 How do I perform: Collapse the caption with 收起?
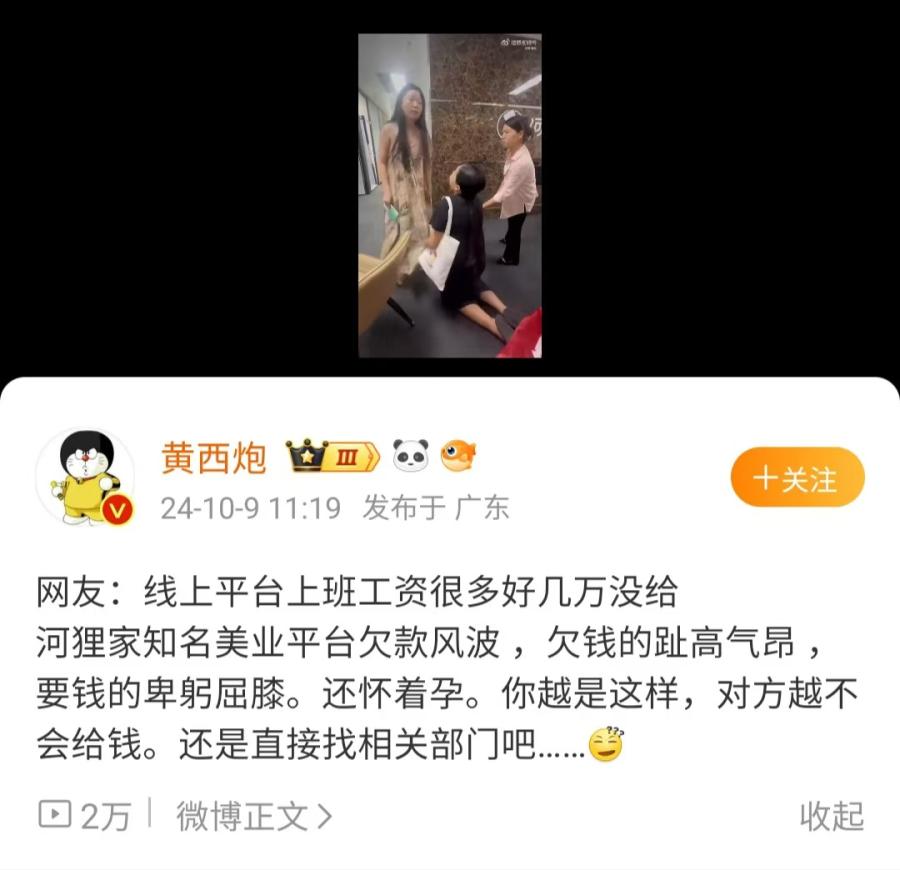click(x=831, y=816)
